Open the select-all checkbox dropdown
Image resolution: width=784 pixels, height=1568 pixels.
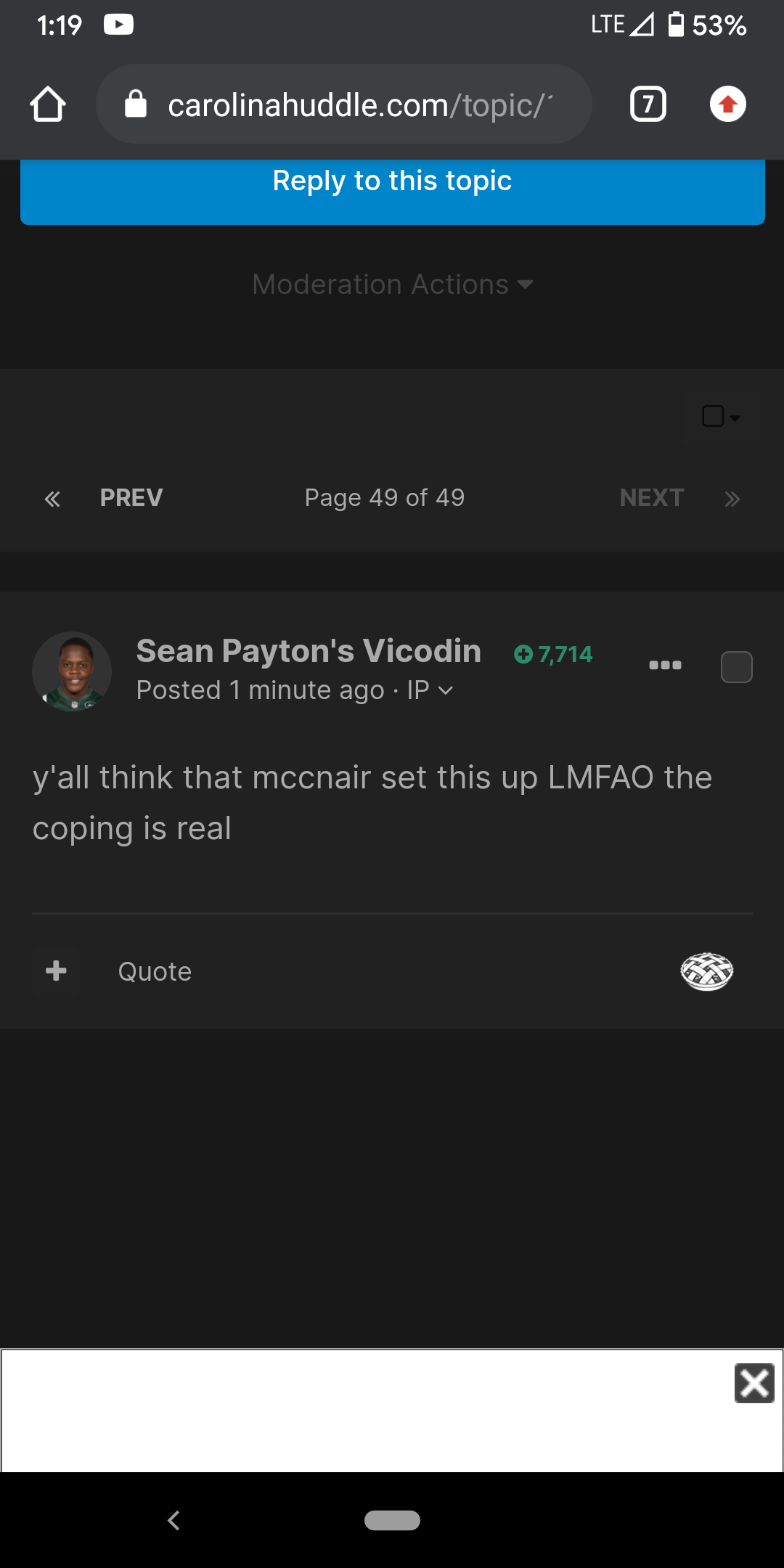pyautogui.click(x=721, y=417)
